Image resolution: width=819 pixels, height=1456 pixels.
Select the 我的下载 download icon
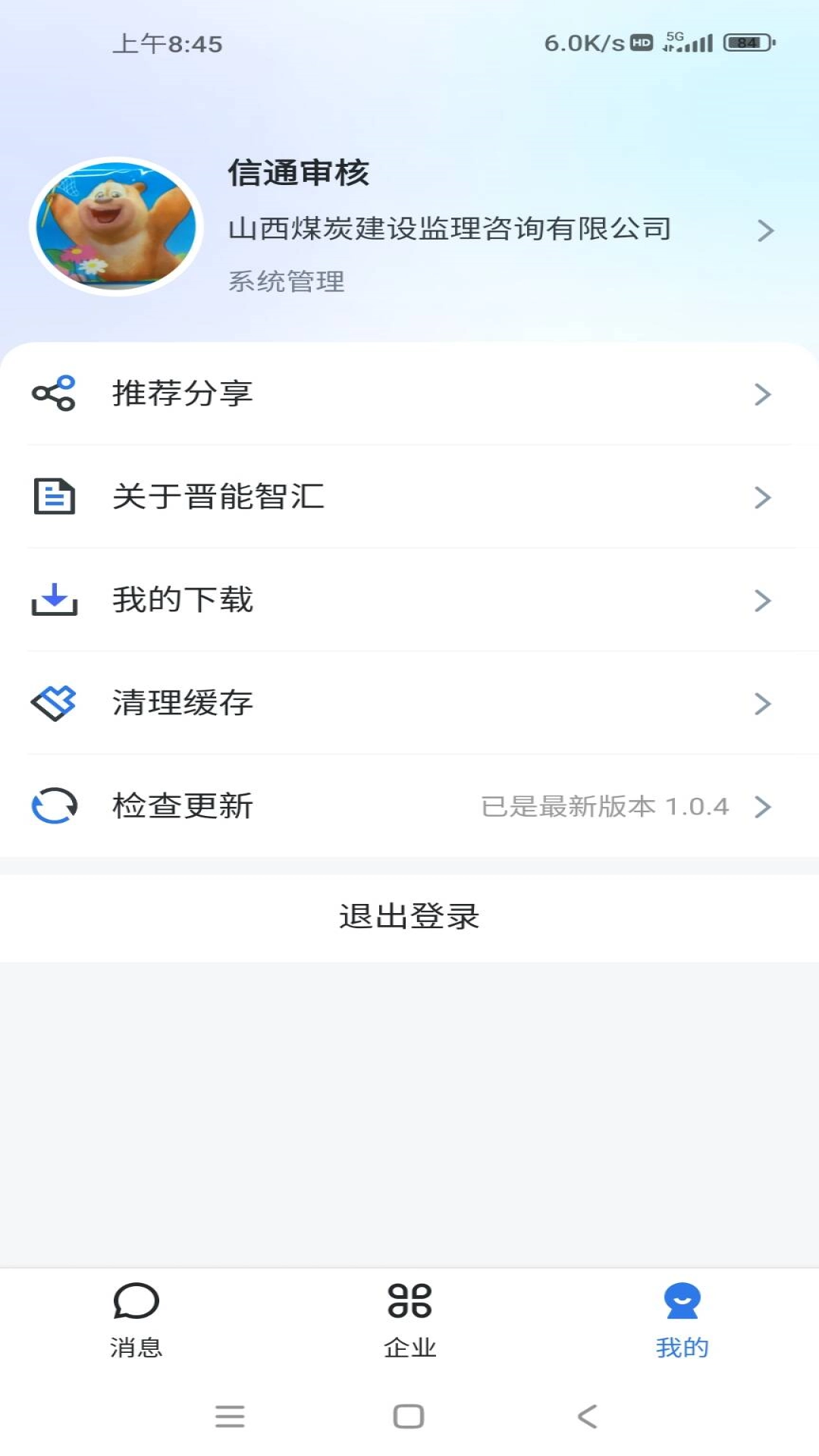tap(53, 600)
